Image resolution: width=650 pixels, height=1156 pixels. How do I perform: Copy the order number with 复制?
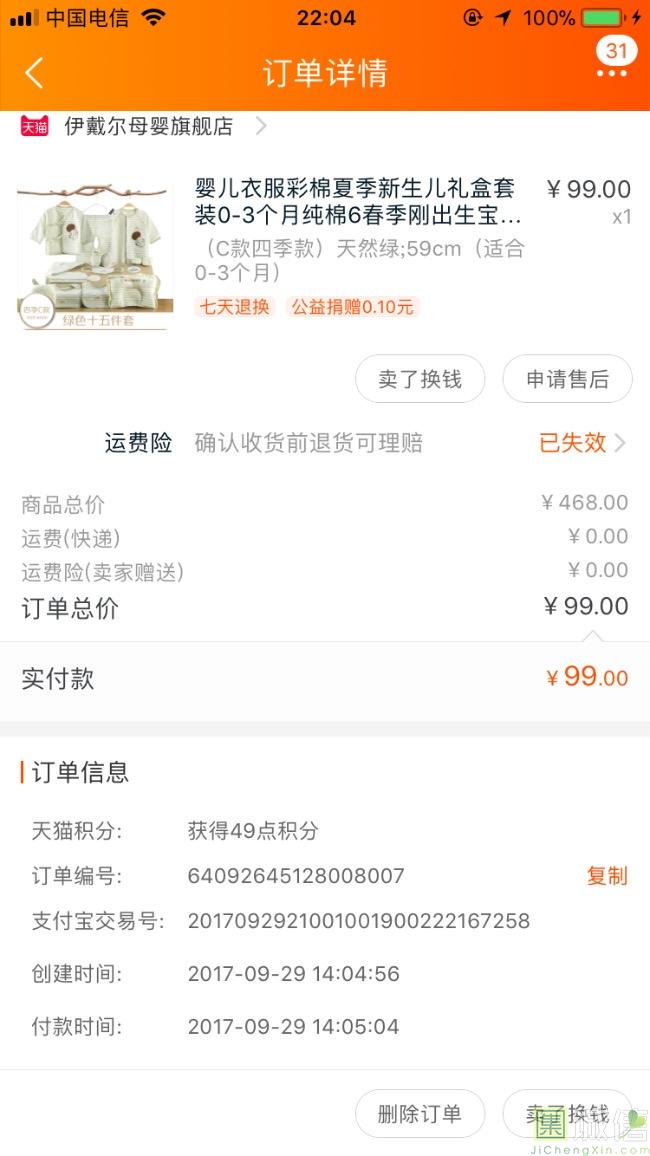tap(606, 876)
